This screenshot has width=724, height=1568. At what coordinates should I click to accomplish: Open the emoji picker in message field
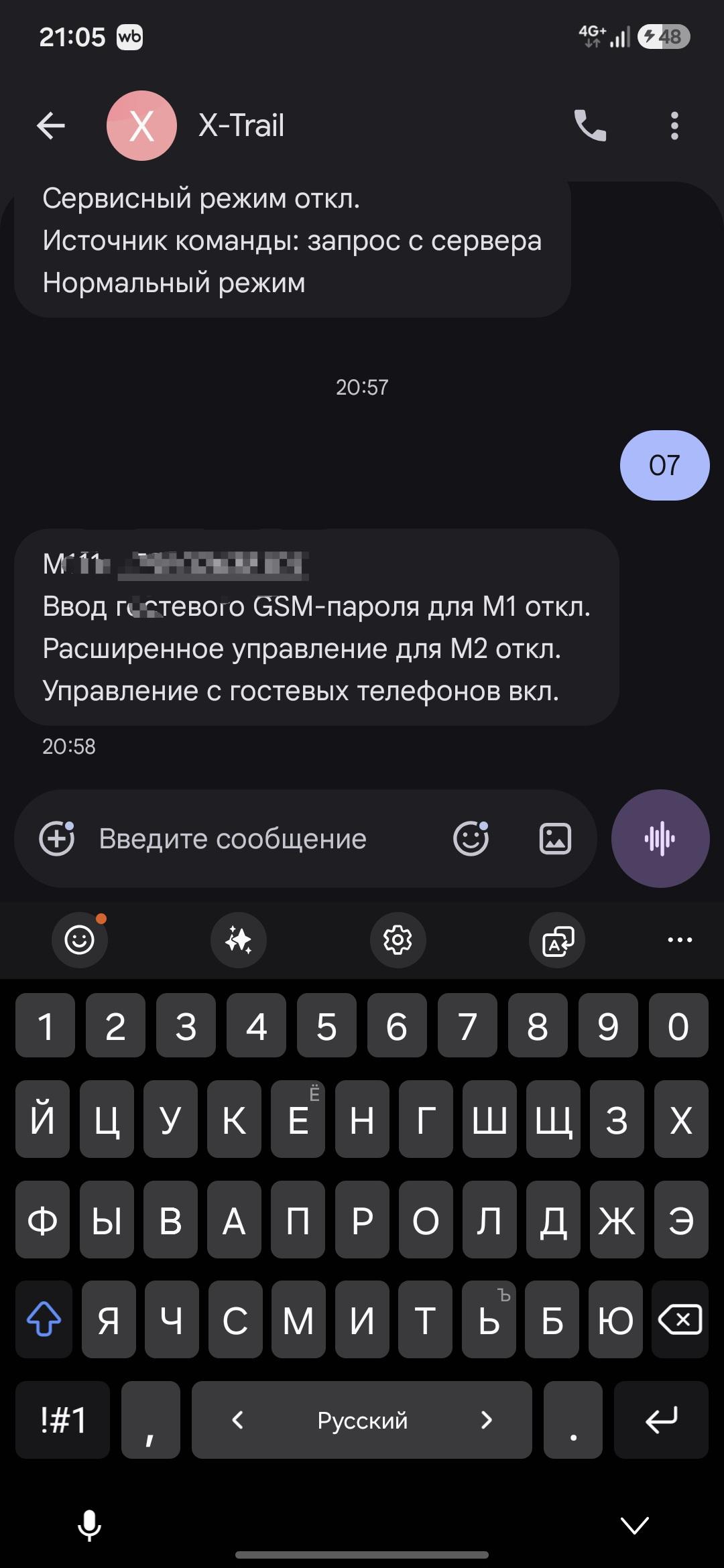pos(471,838)
